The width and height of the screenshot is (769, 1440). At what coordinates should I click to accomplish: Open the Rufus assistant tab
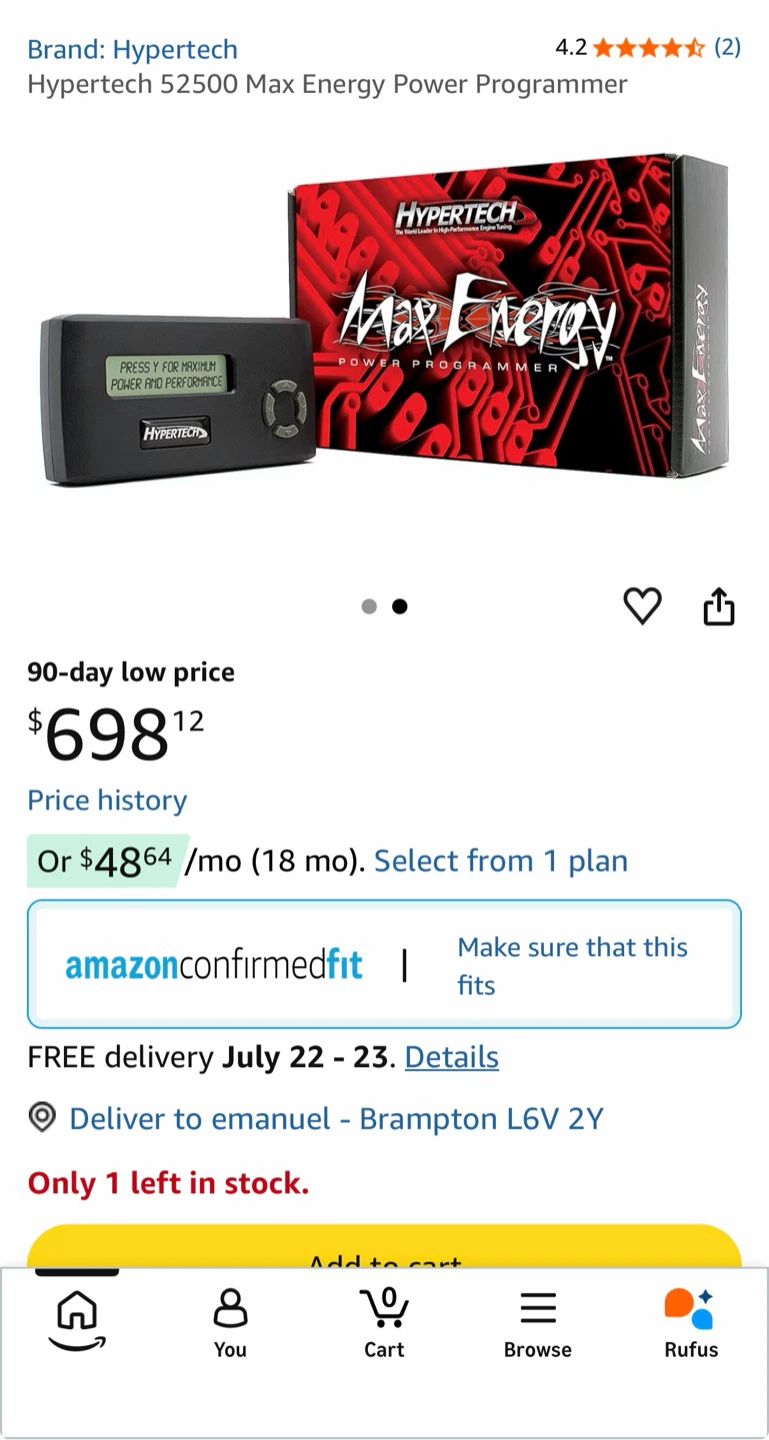pyautogui.click(x=691, y=1324)
